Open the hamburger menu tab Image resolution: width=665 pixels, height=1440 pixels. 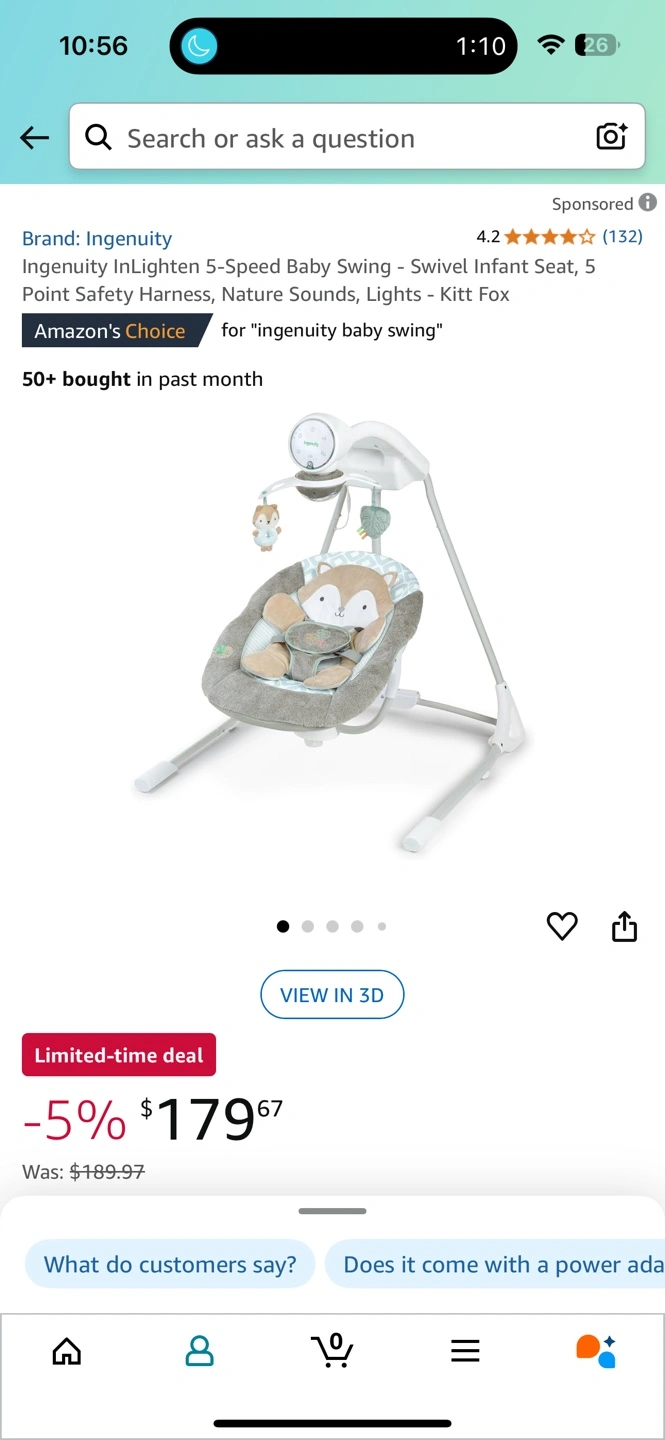point(465,1351)
